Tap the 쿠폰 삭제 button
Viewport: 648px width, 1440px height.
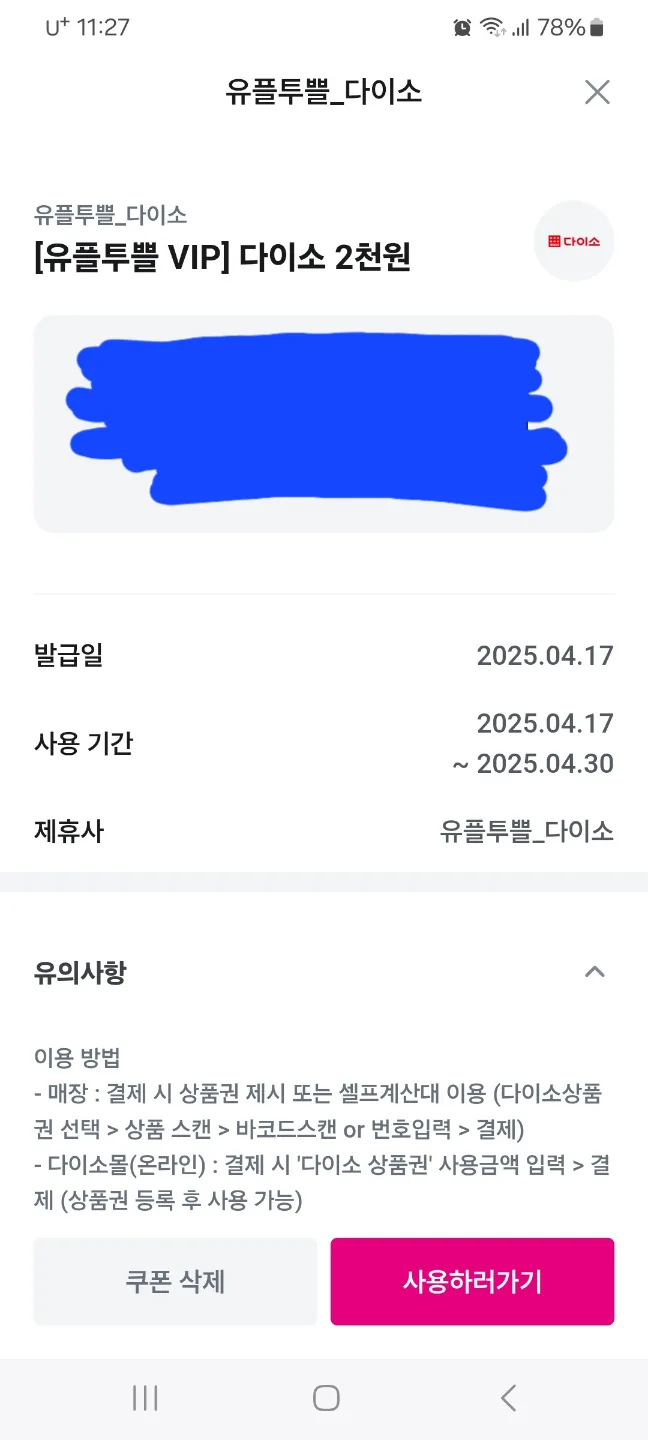175,1281
